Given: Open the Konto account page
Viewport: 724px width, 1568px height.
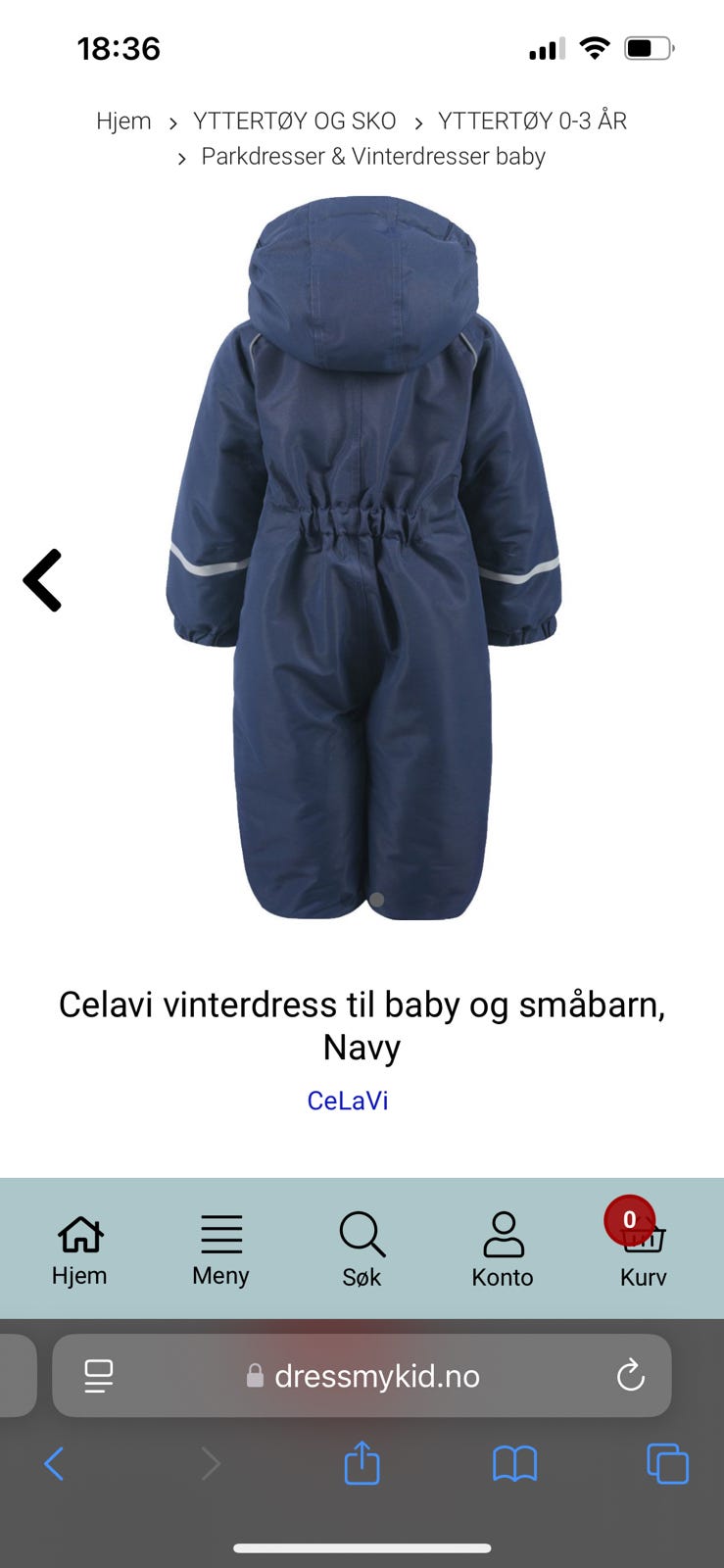Looking at the screenshot, I should tap(503, 1250).
